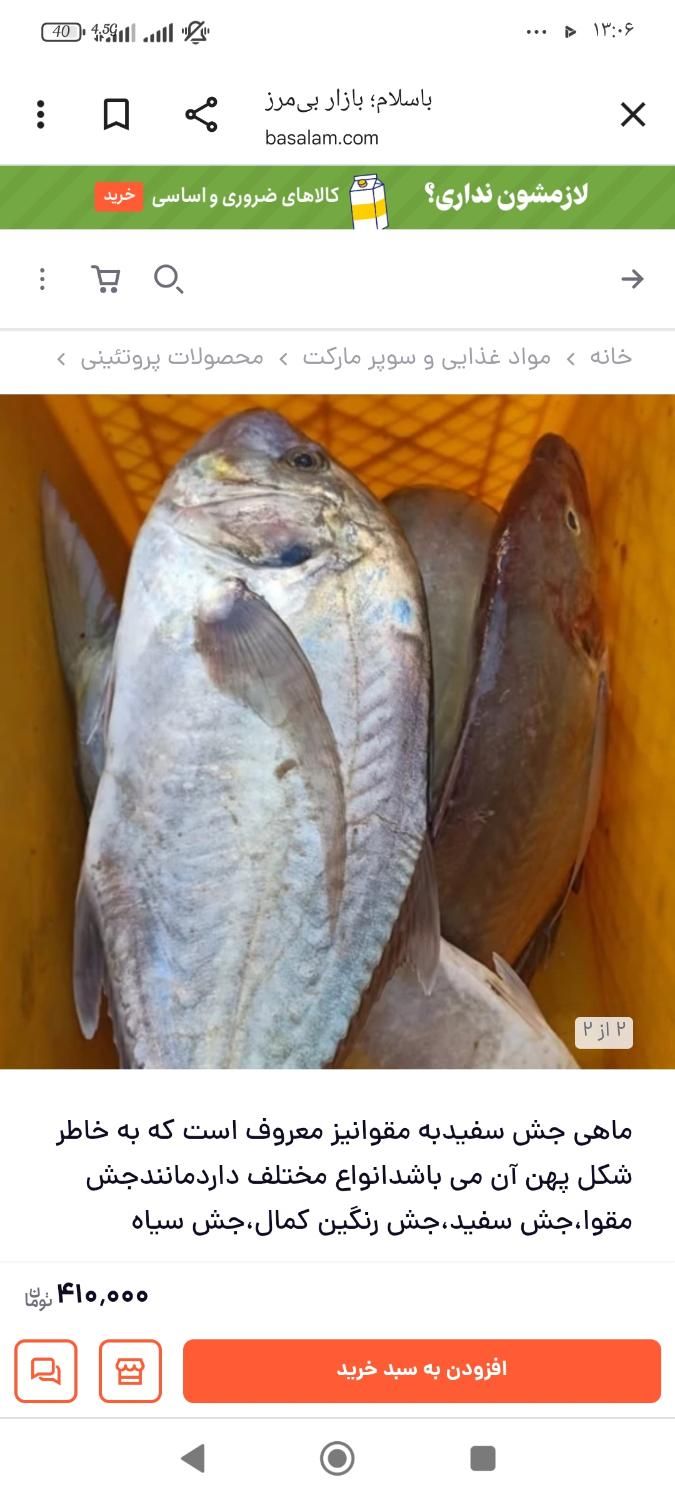Go back using the page arrow

tap(632, 279)
